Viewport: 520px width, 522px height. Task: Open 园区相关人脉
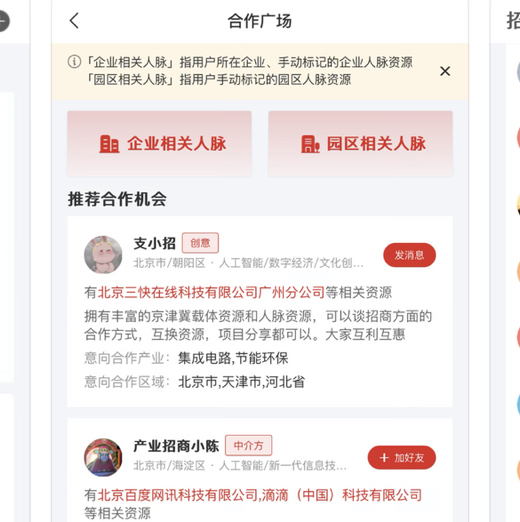(360, 144)
